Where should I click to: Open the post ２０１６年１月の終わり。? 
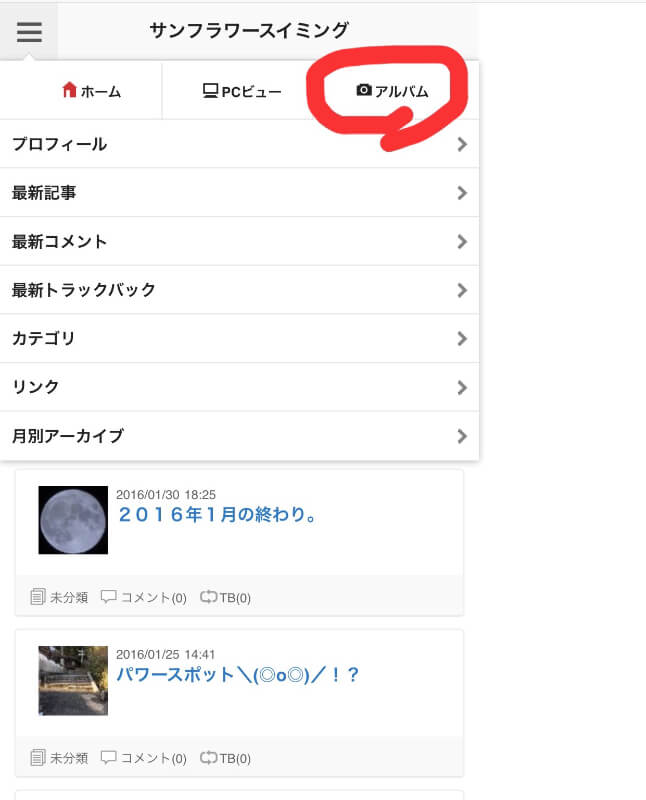[x=217, y=515]
